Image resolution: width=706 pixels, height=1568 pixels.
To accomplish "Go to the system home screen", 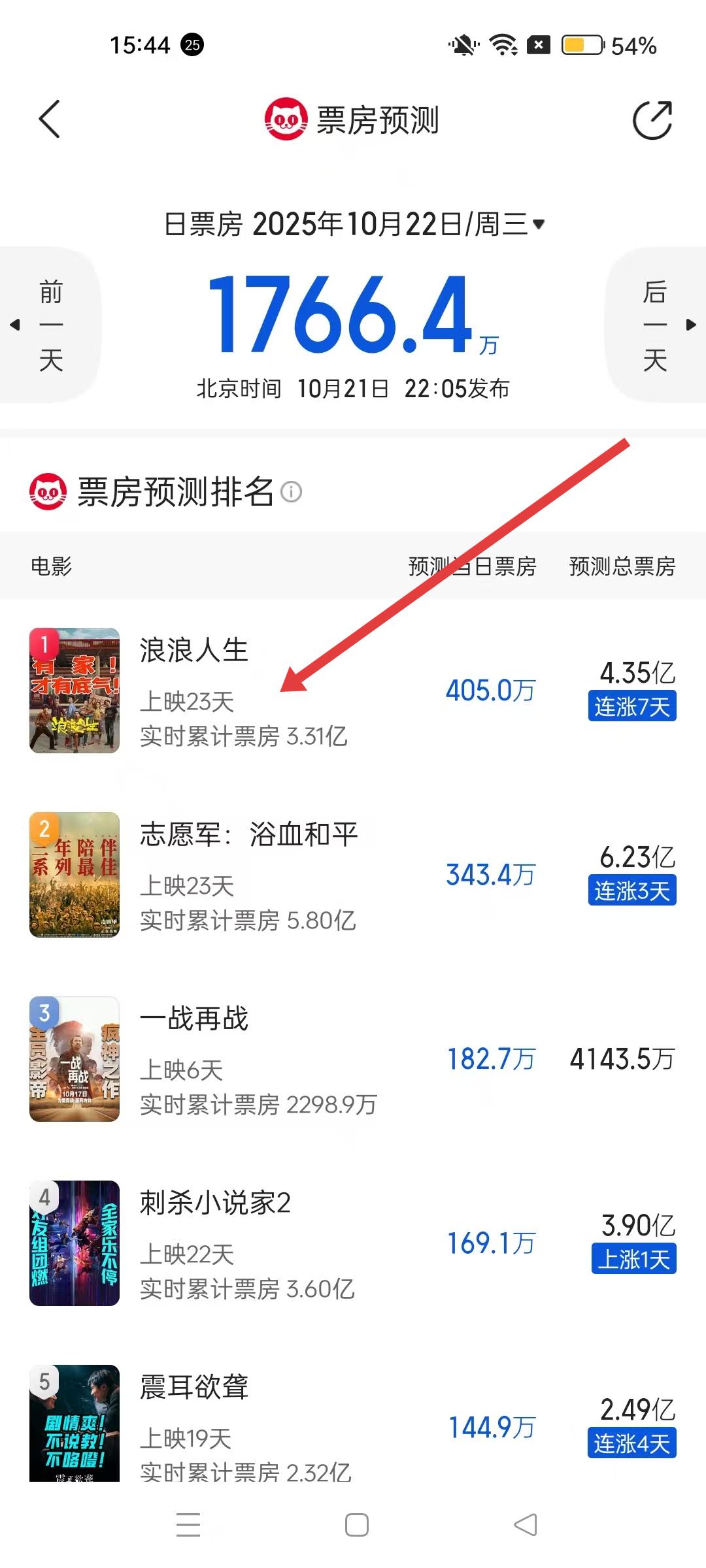I will click(x=356, y=1525).
